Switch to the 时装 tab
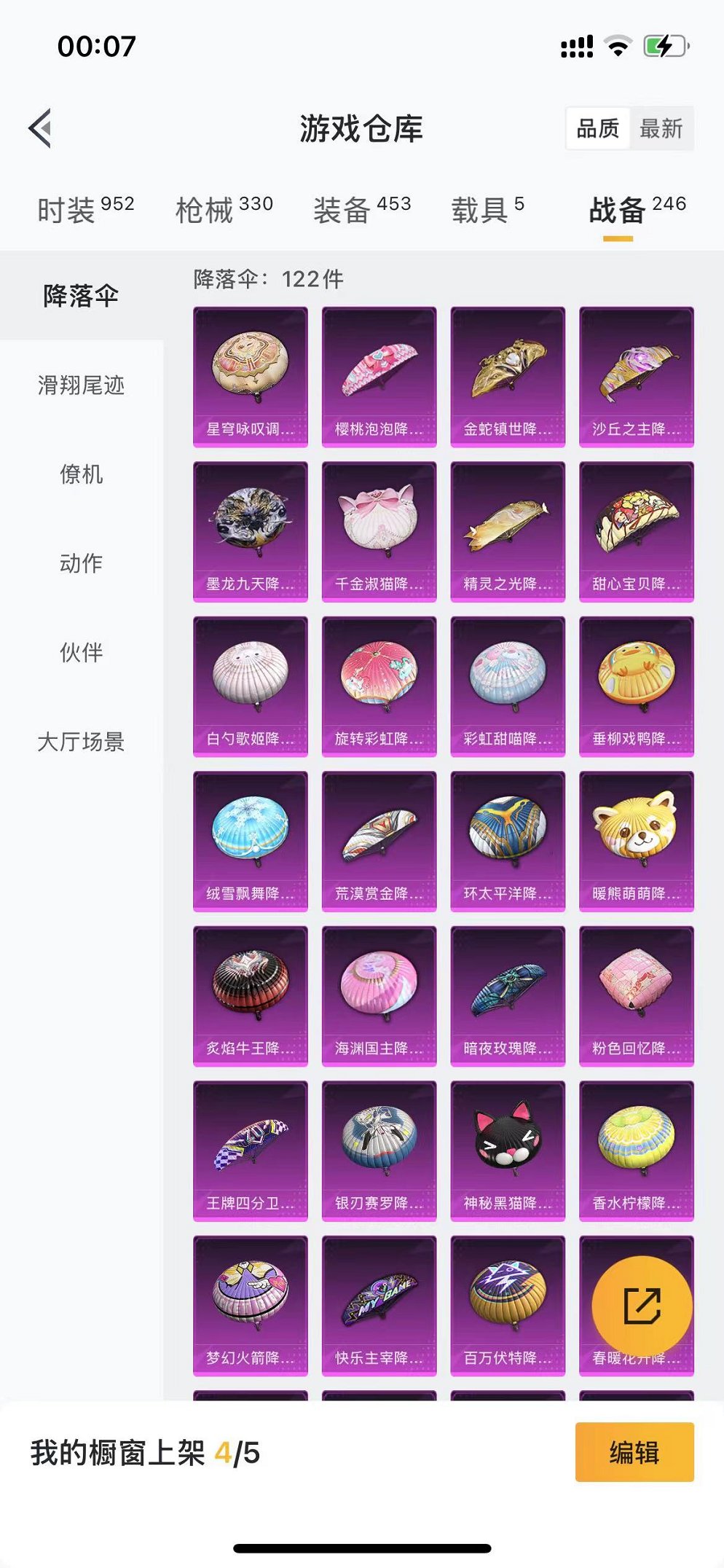724x1568 pixels. click(85, 210)
